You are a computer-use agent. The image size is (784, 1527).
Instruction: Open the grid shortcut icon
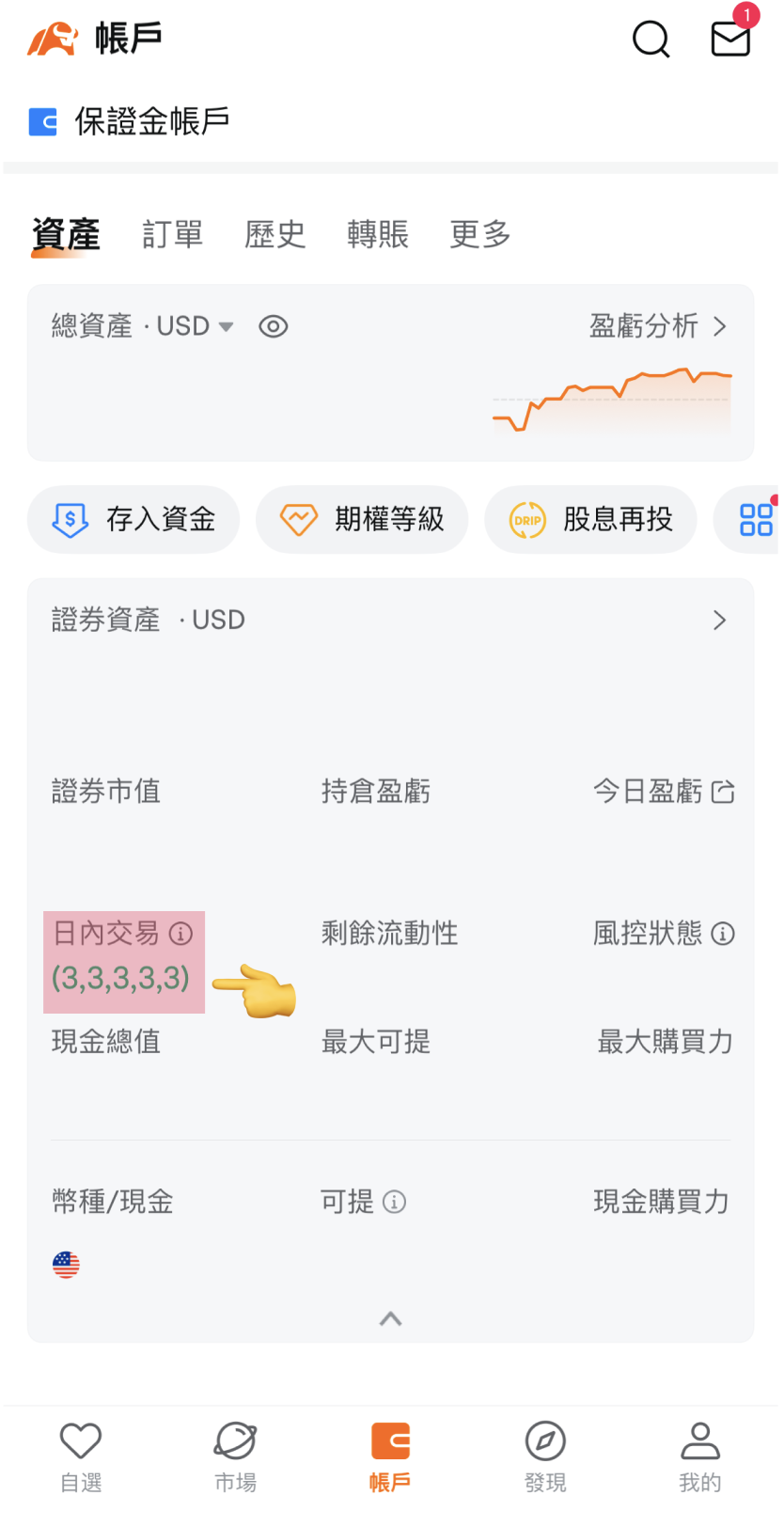tap(755, 519)
